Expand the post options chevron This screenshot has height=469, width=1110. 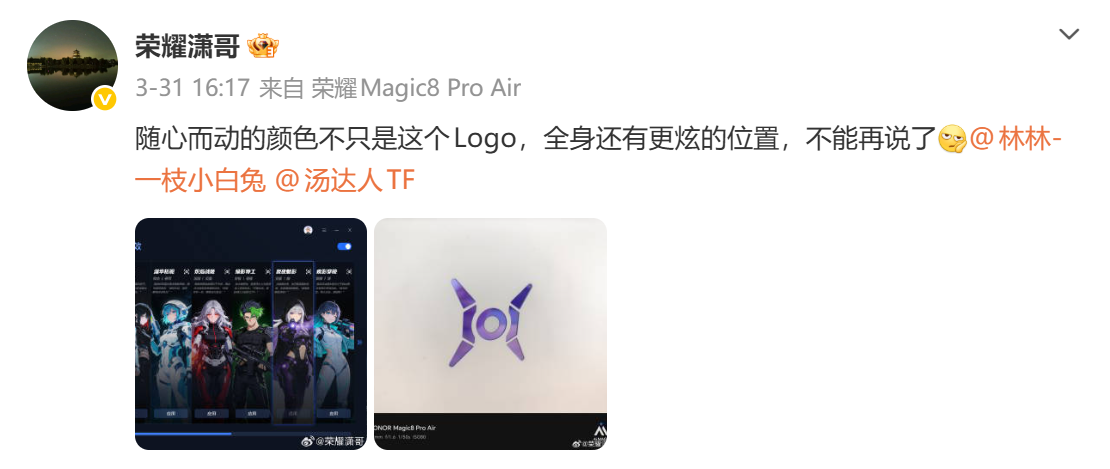pyautogui.click(x=1069, y=35)
